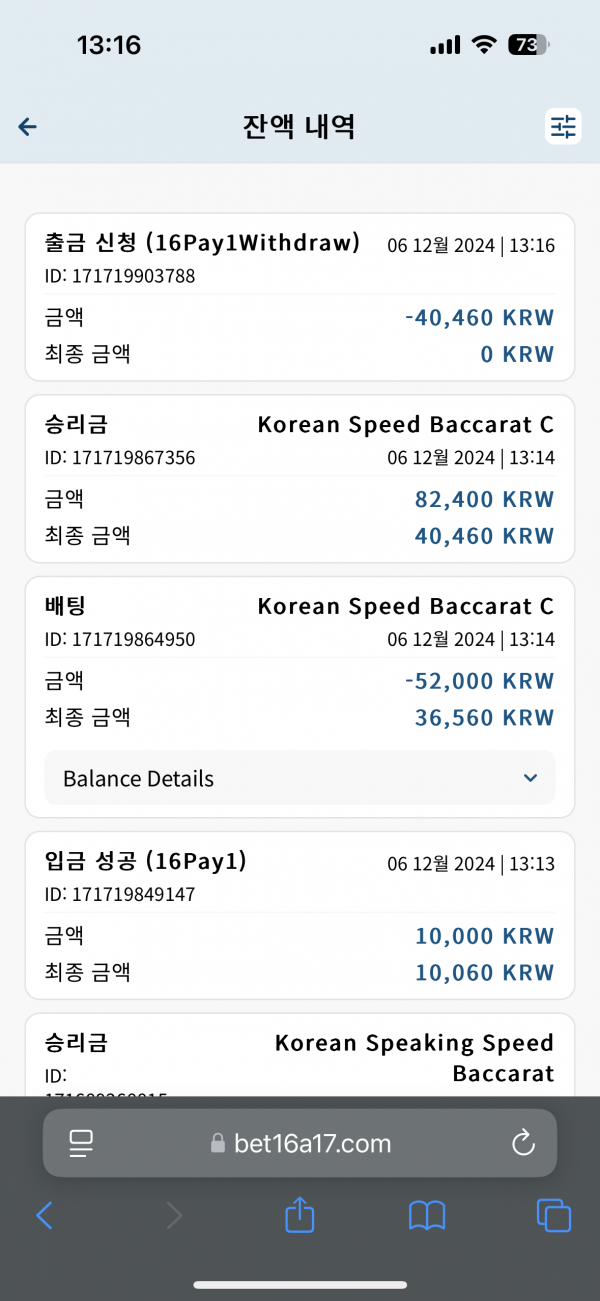This screenshot has width=600, height=1301.
Task: Open Safari page settings menu icon
Action: (82, 1144)
